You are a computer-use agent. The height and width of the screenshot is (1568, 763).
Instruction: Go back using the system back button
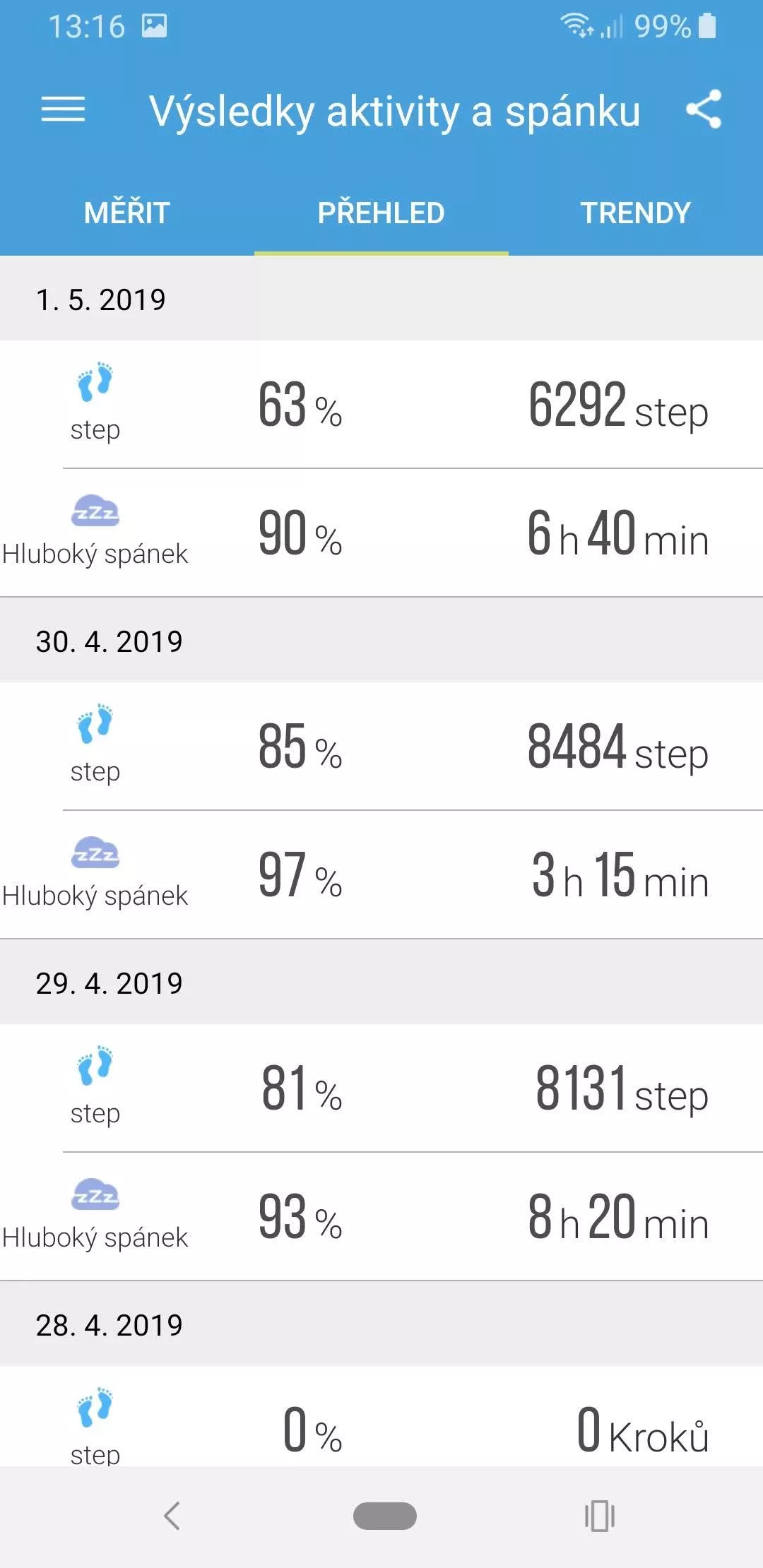pos(172,1516)
